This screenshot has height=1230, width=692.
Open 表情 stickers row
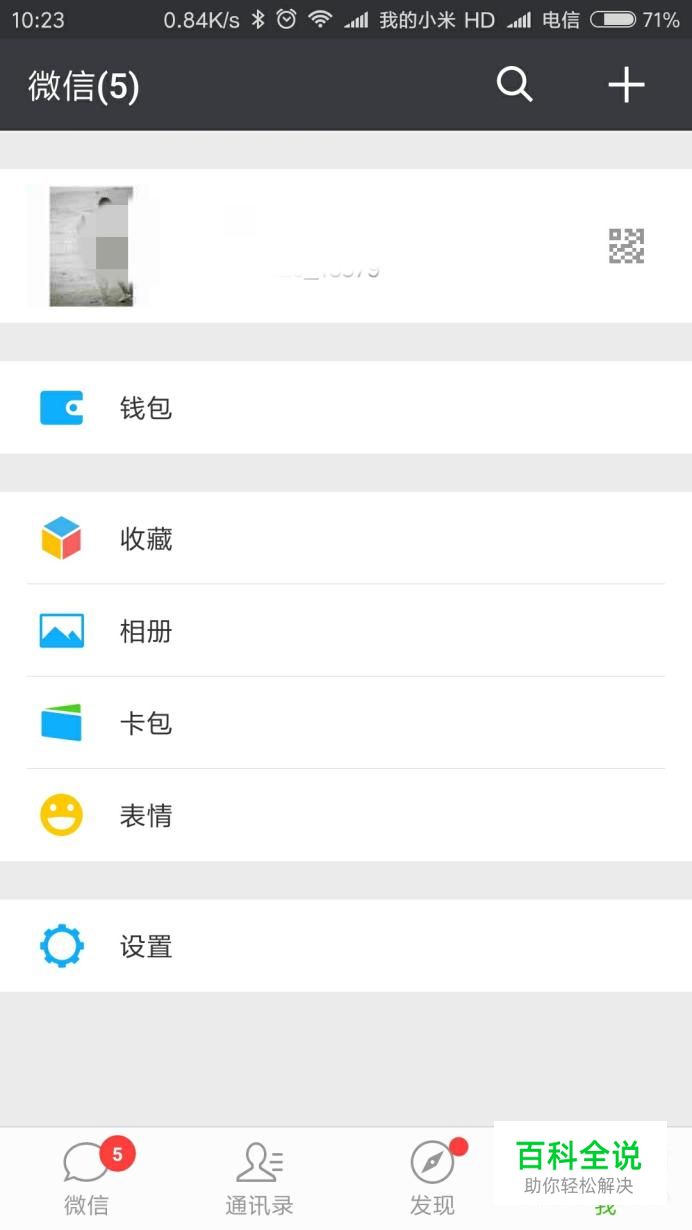(x=345, y=816)
